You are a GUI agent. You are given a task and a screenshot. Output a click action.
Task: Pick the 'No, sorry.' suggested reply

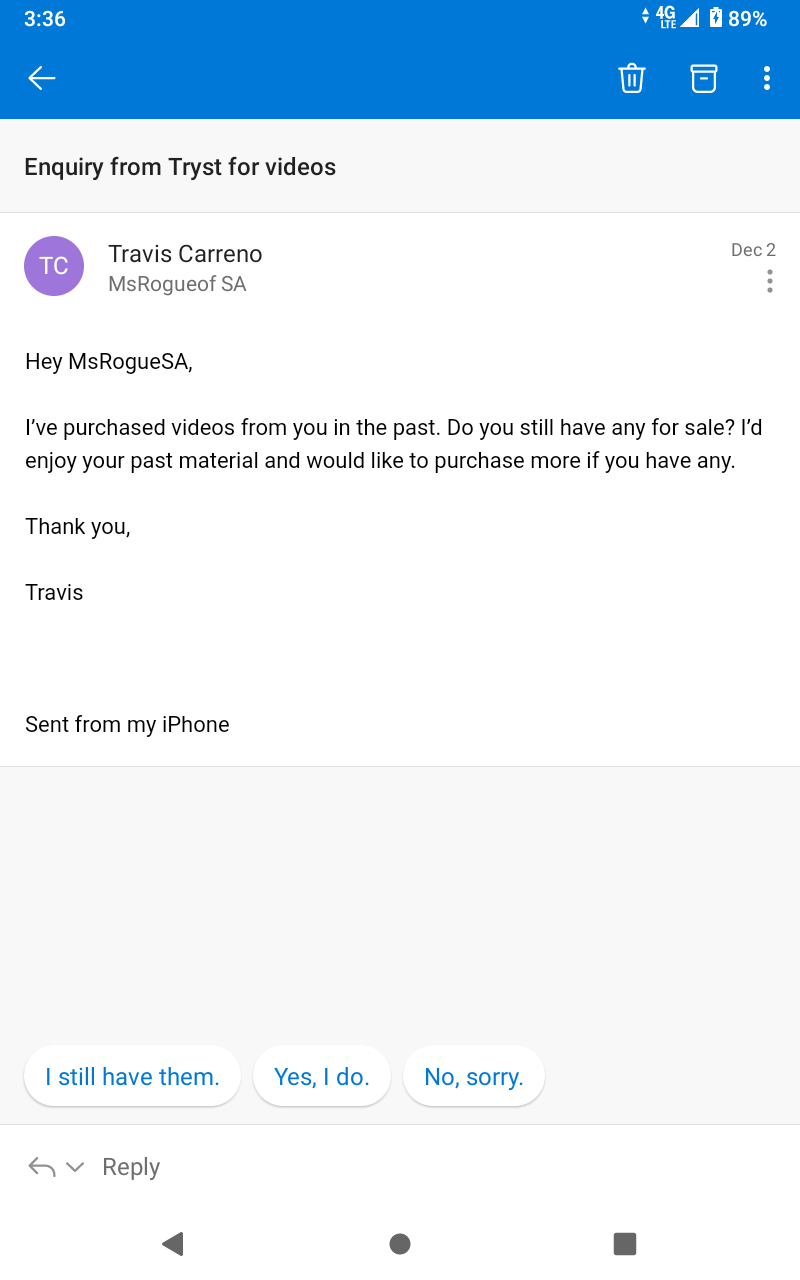474,1077
